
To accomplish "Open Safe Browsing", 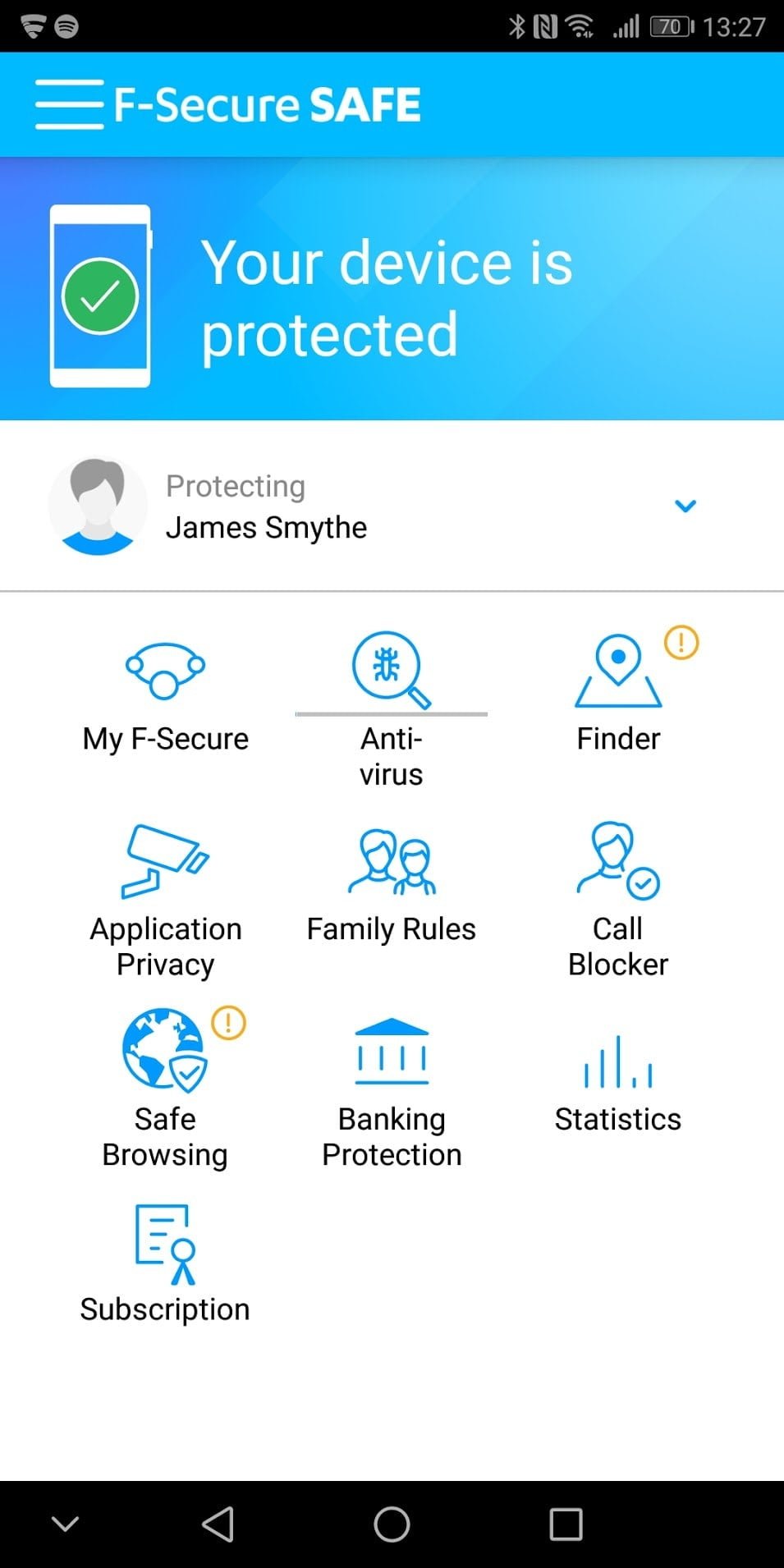I will click(x=165, y=1088).
